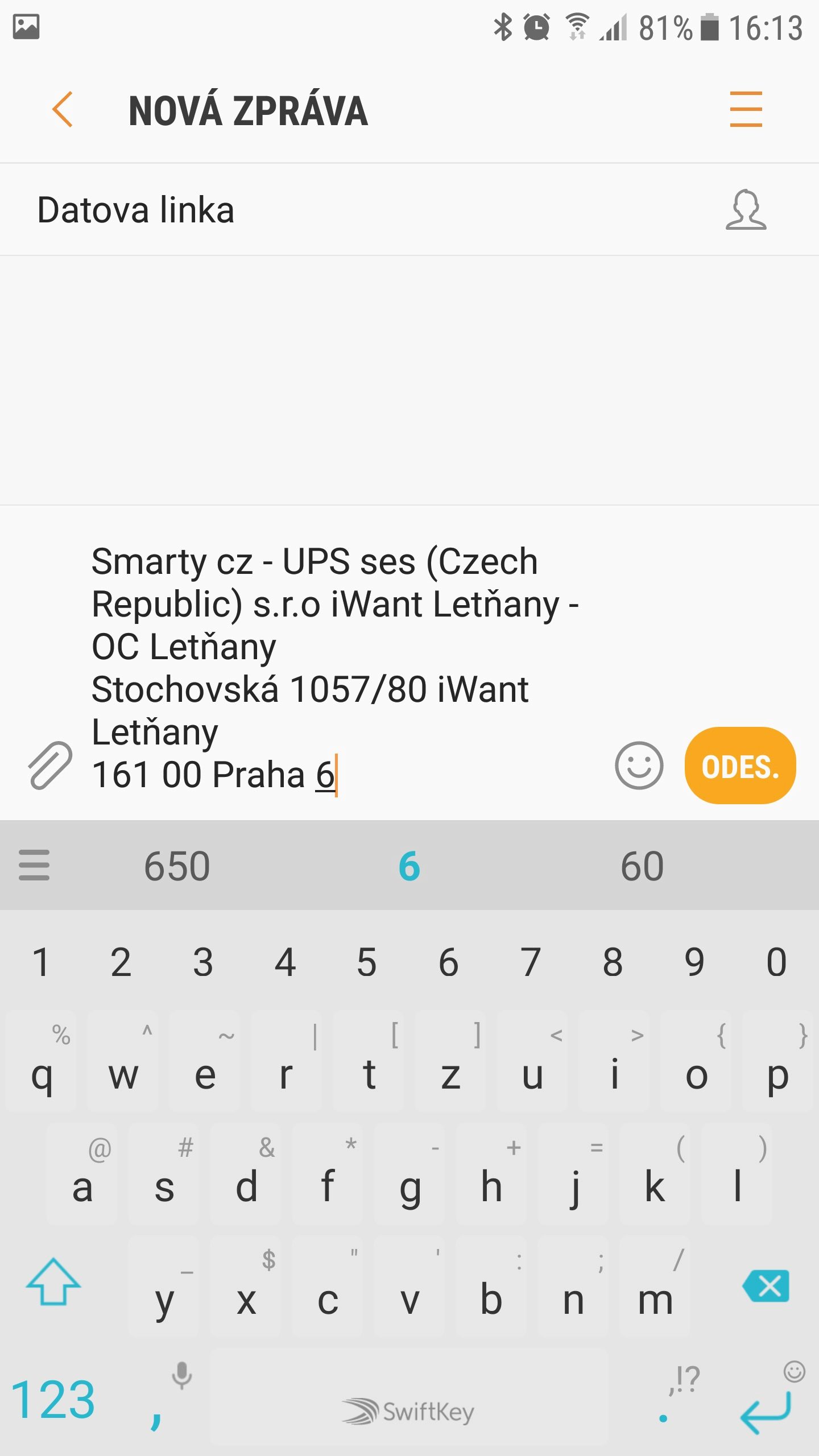Switch to the 123 symbols layout
The height and width of the screenshot is (1456, 819).
click(53, 1400)
